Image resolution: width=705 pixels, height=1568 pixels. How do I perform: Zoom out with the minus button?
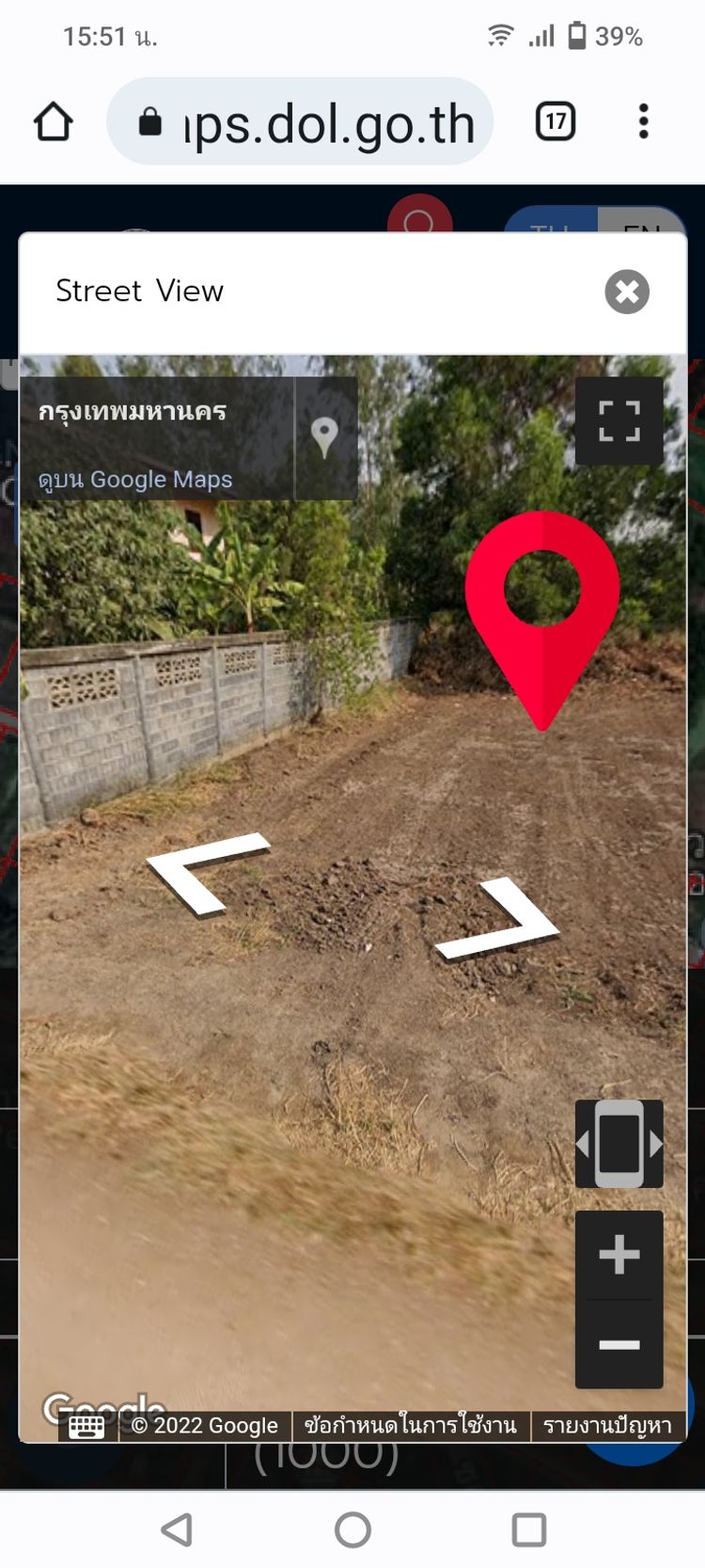(619, 1344)
